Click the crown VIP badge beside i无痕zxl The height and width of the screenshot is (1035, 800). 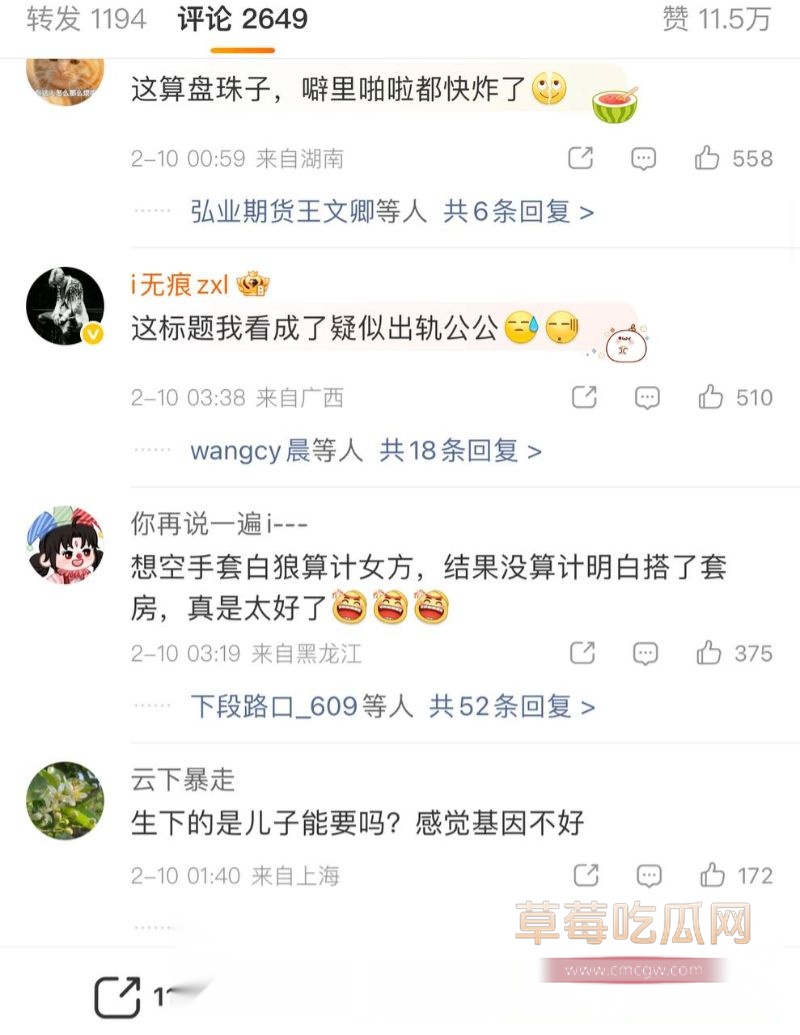click(x=252, y=283)
